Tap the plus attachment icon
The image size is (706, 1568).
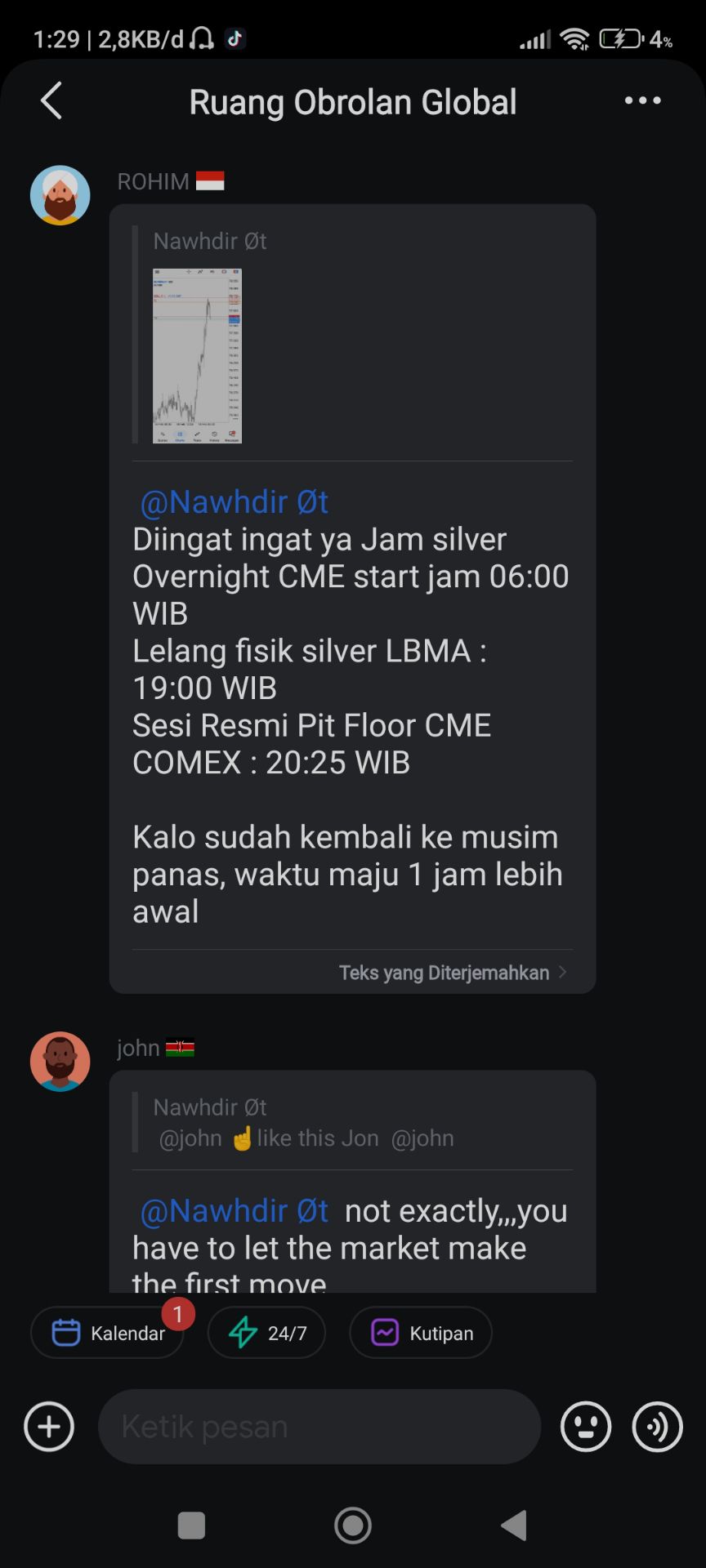point(49,1427)
